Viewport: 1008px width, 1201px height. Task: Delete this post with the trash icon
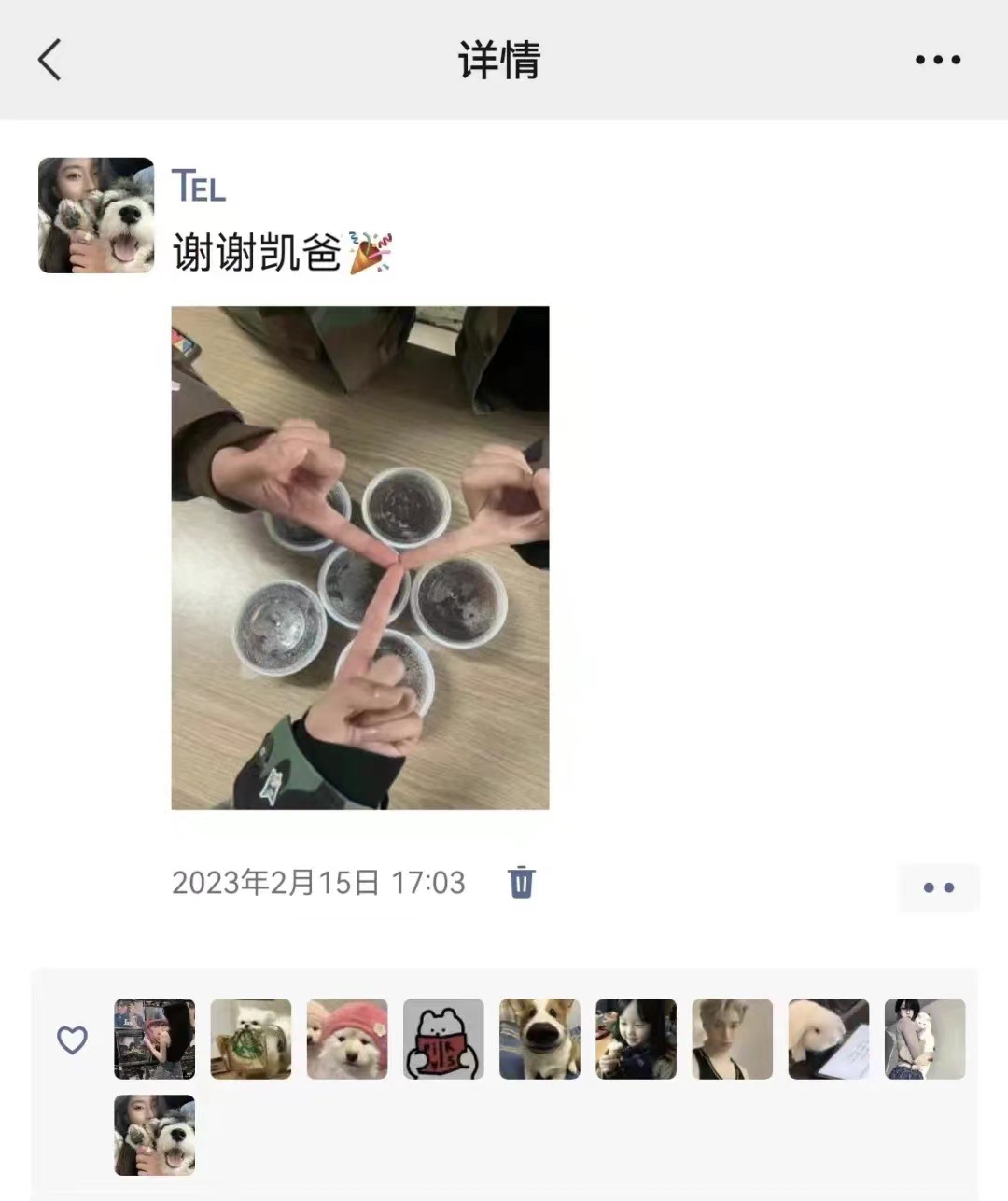tap(521, 882)
